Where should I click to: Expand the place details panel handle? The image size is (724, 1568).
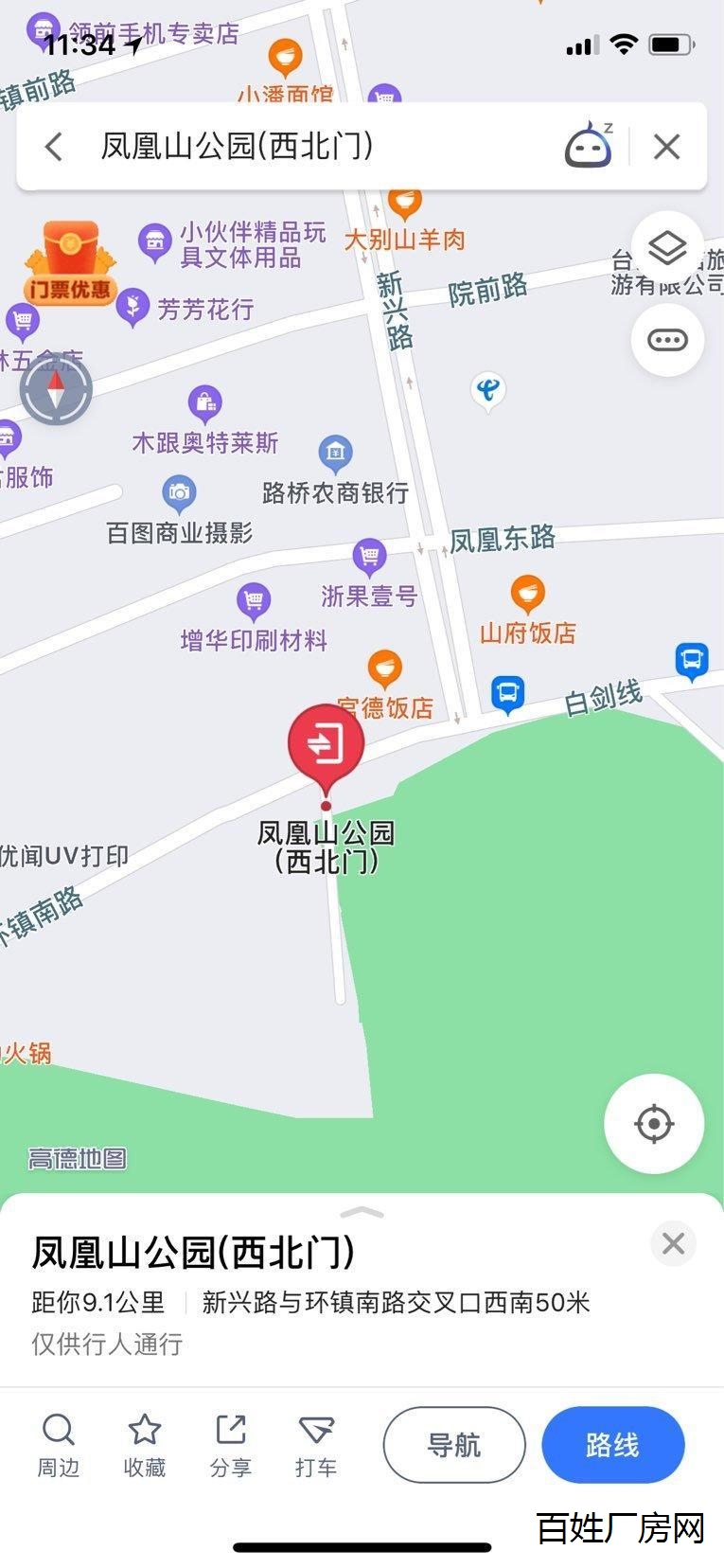pos(362,1212)
